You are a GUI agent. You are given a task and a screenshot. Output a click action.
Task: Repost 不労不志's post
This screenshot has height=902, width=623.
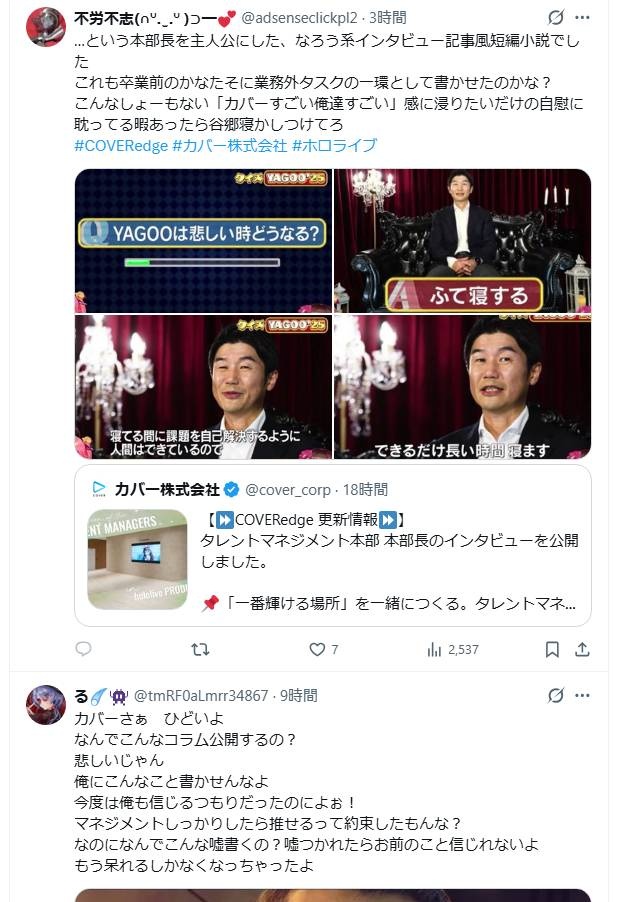click(200, 649)
